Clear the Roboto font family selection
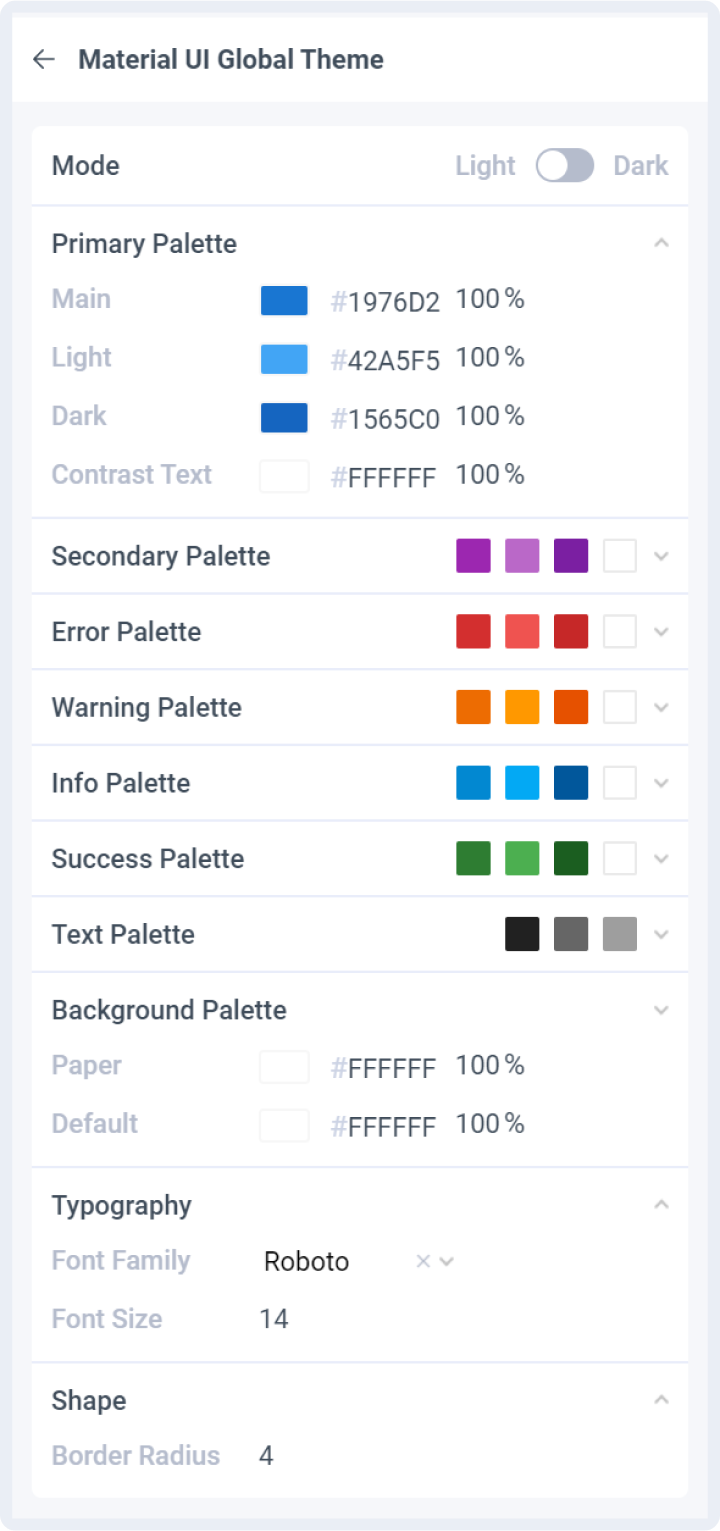The height and width of the screenshot is (1531, 720). point(423,1262)
